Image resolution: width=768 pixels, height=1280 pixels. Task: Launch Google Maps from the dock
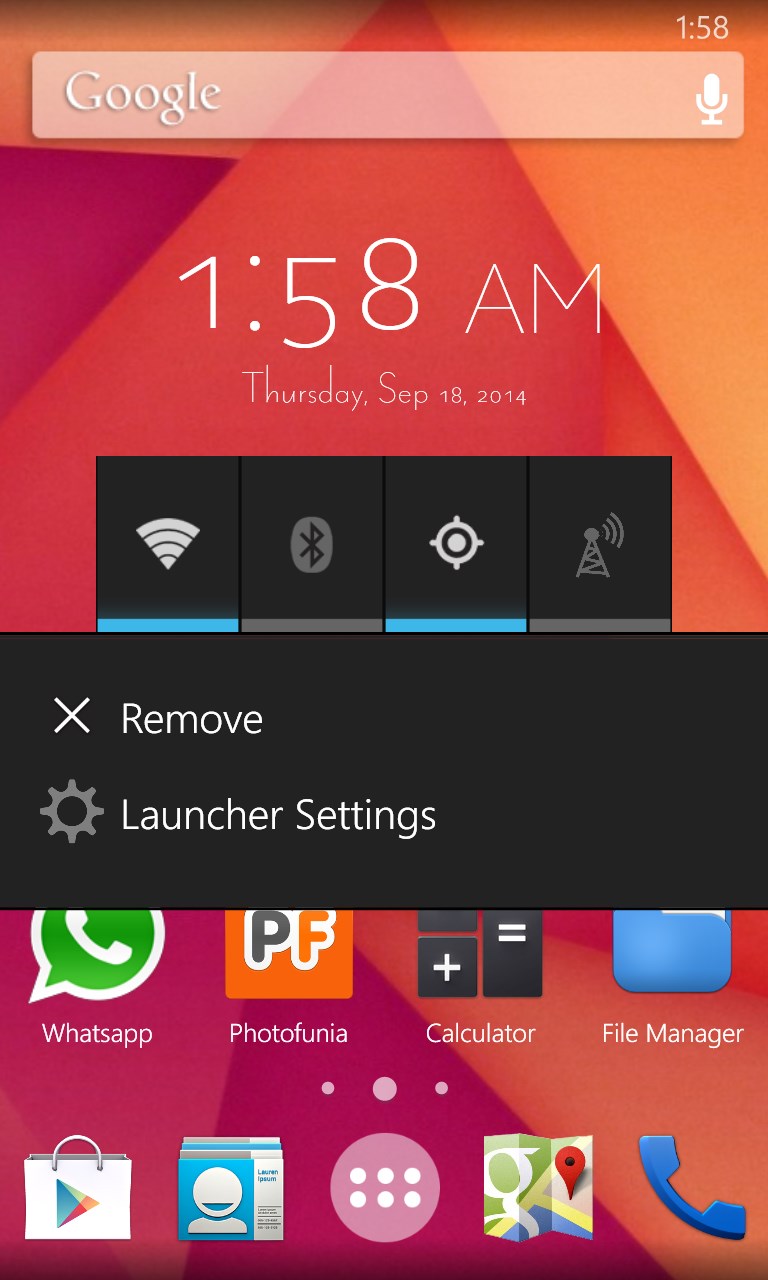coord(538,1188)
